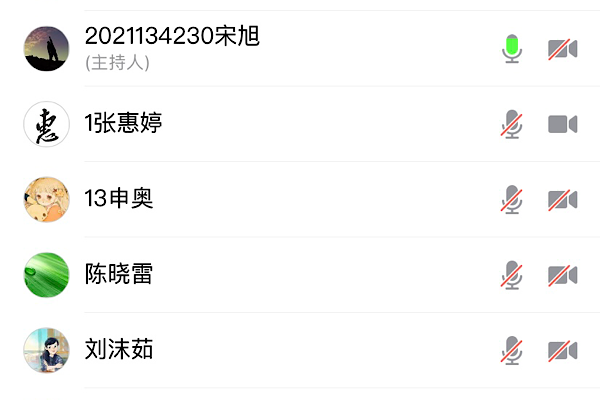Unmute the microphone of 陈晓雷

512,274
